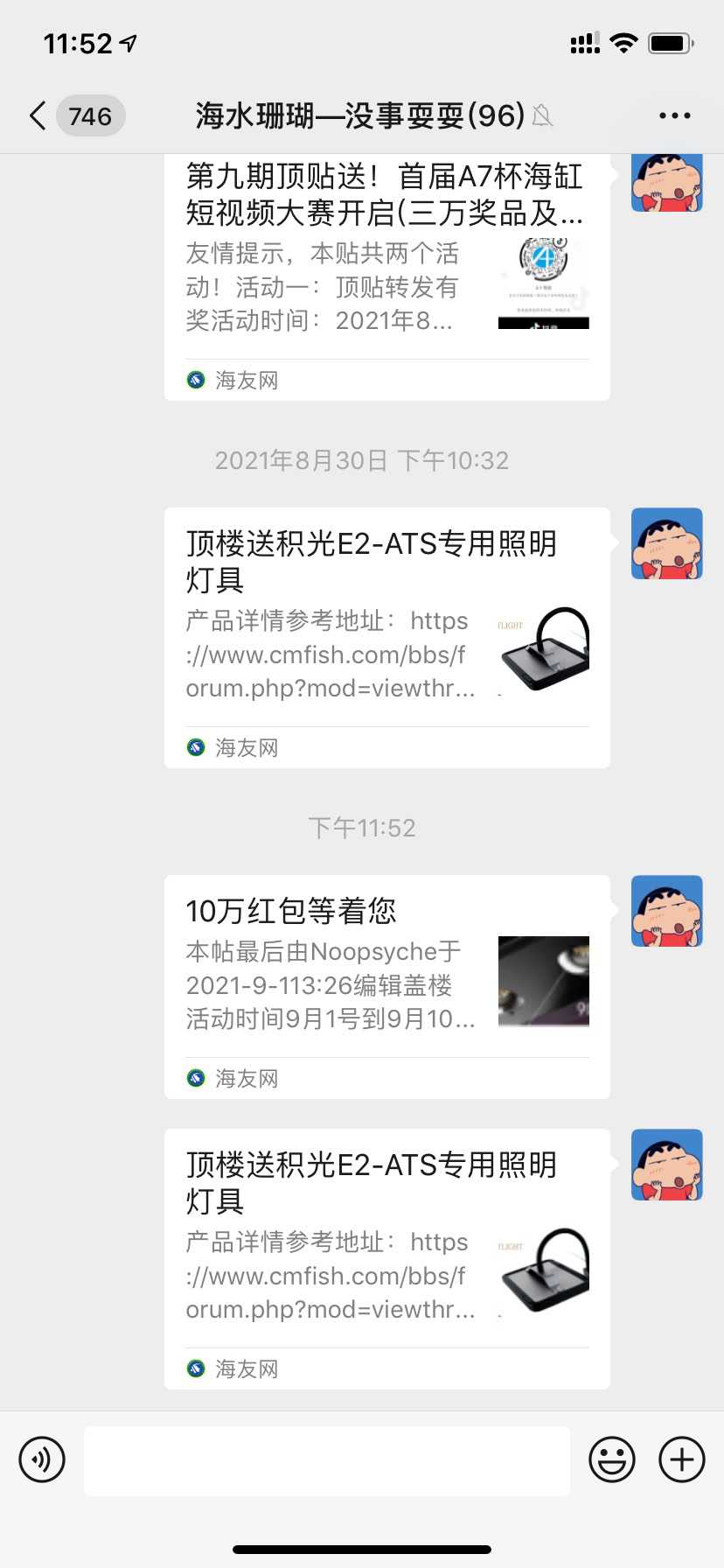Go back to the chat list
This screenshot has width=724, height=1568.
coord(38,115)
